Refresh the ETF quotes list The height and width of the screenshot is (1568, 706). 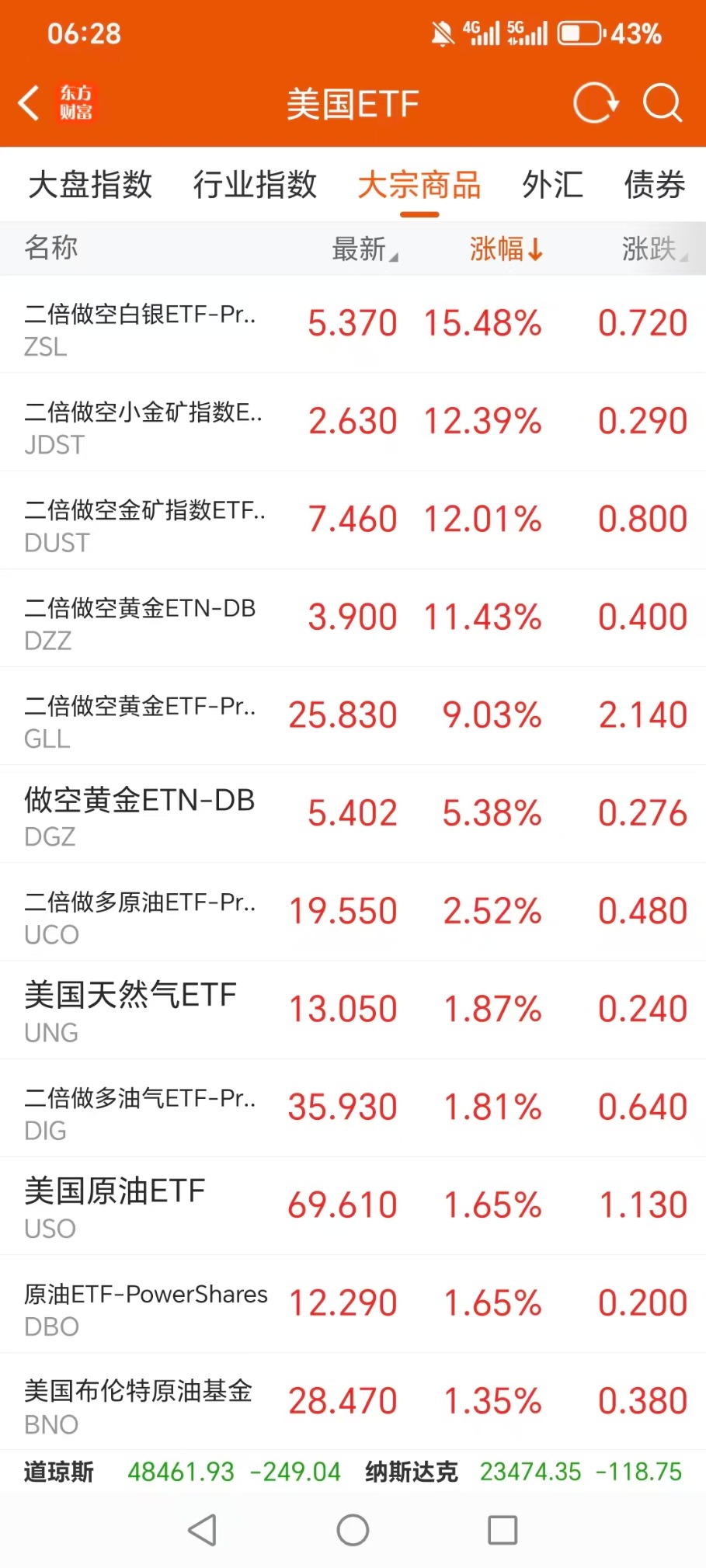point(595,103)
